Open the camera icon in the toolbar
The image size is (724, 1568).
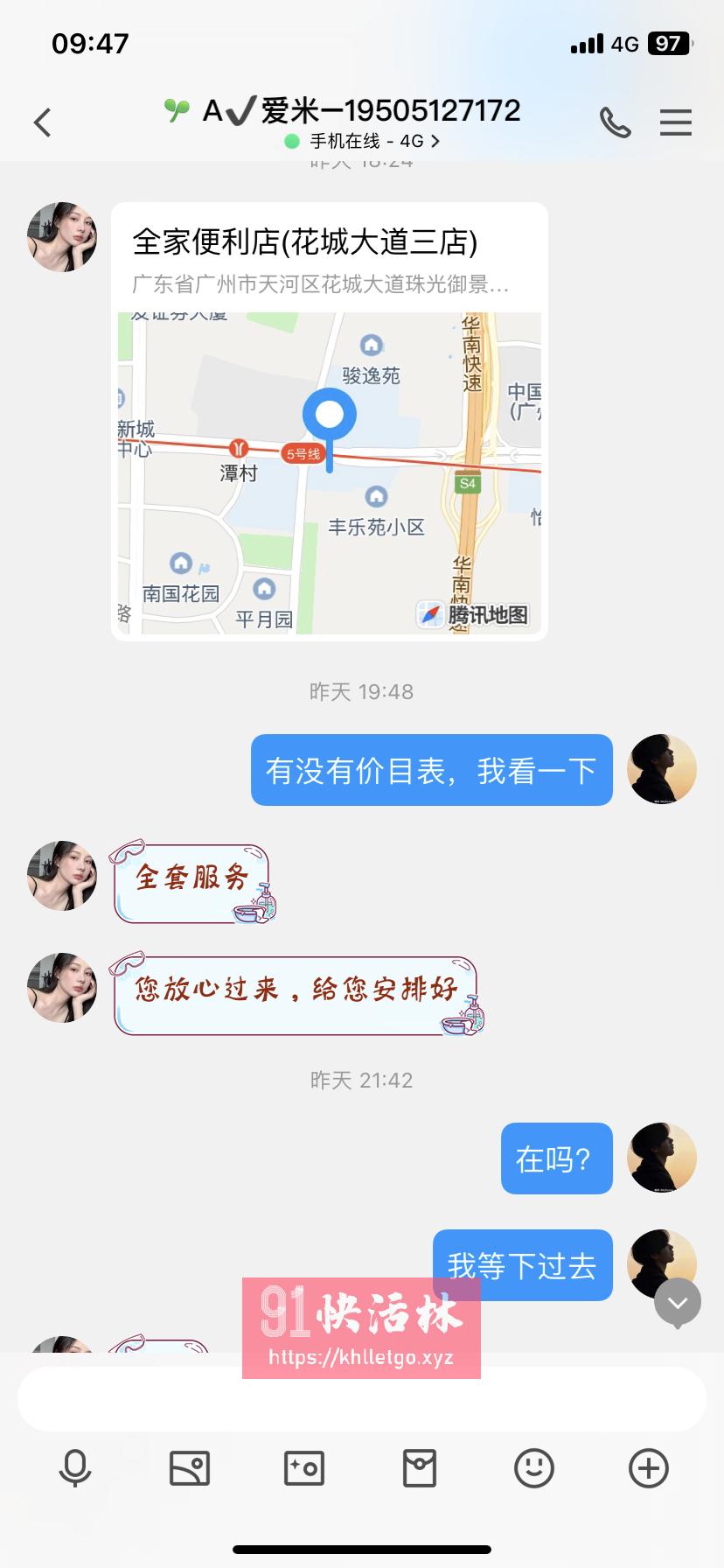click(x=303, y=1468)
